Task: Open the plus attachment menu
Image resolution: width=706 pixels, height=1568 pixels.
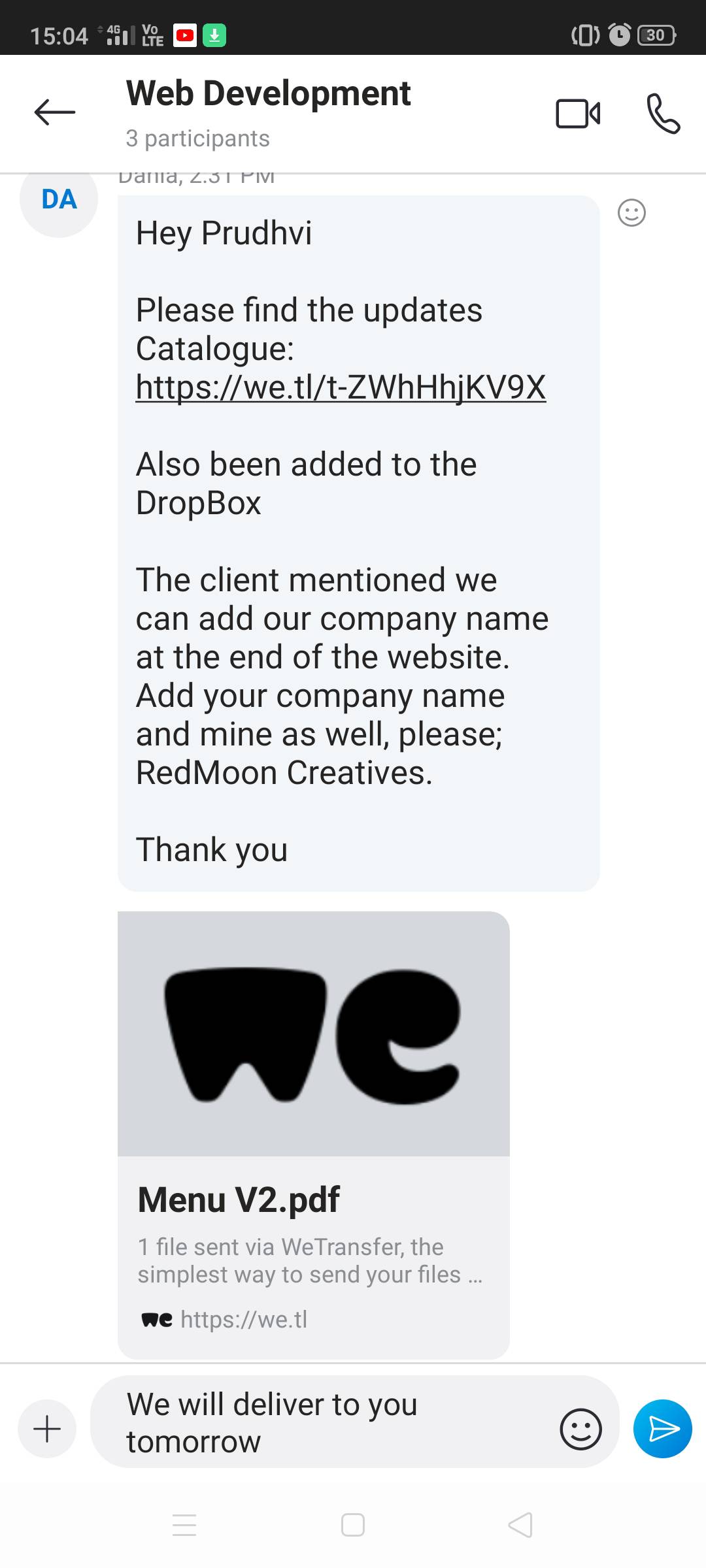Action: pos(47,1428)
